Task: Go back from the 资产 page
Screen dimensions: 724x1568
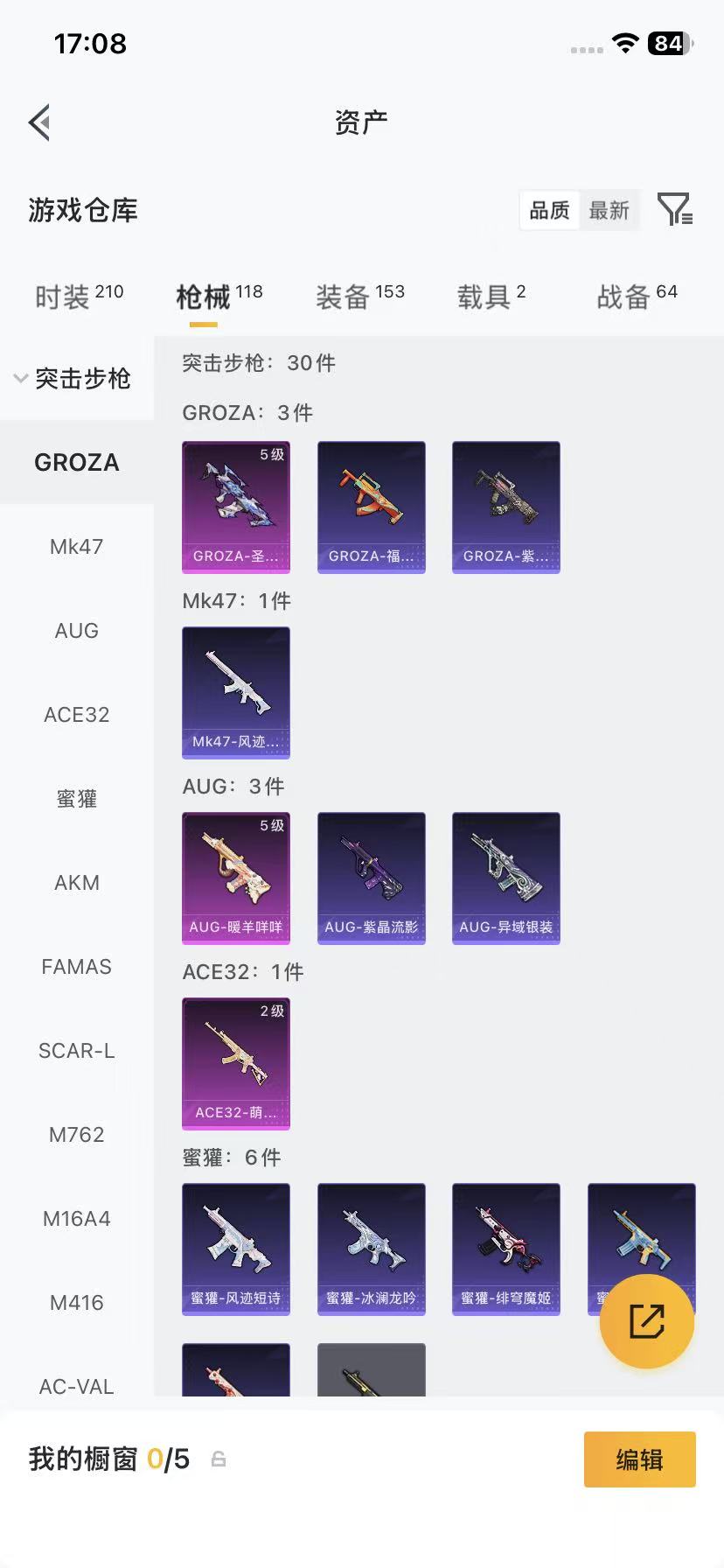Action: (39, 122)
